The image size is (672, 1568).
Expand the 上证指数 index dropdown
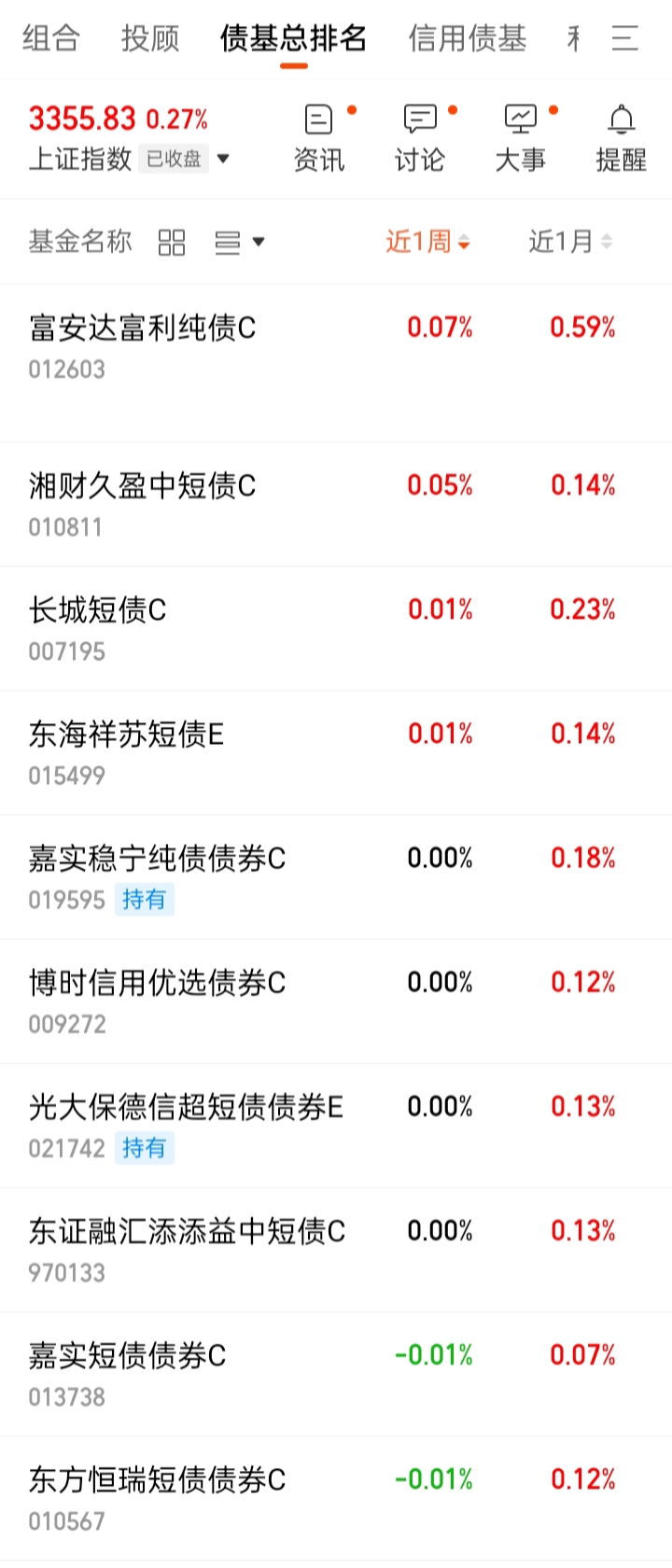[x=223, y=159]
